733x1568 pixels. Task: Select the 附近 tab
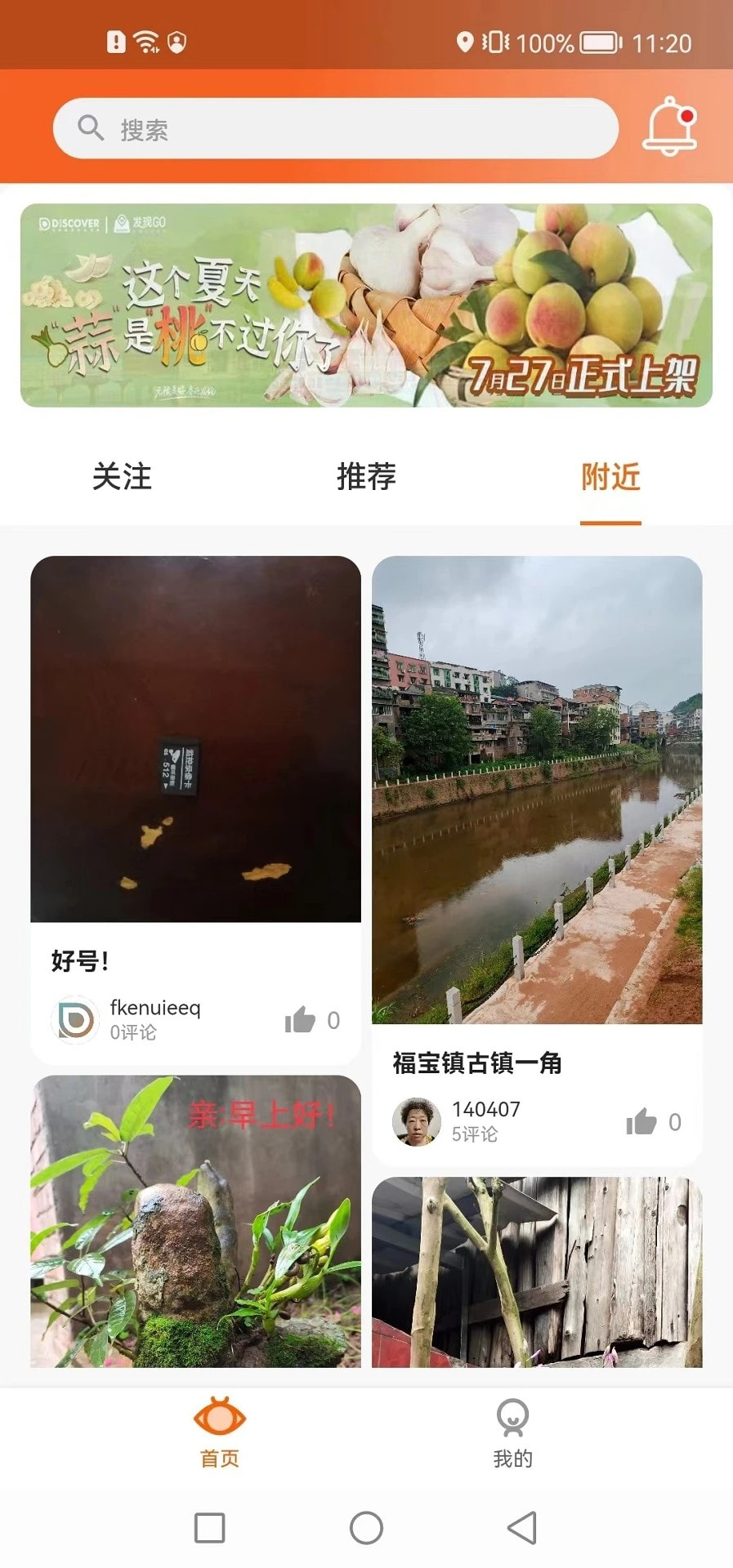610,478
